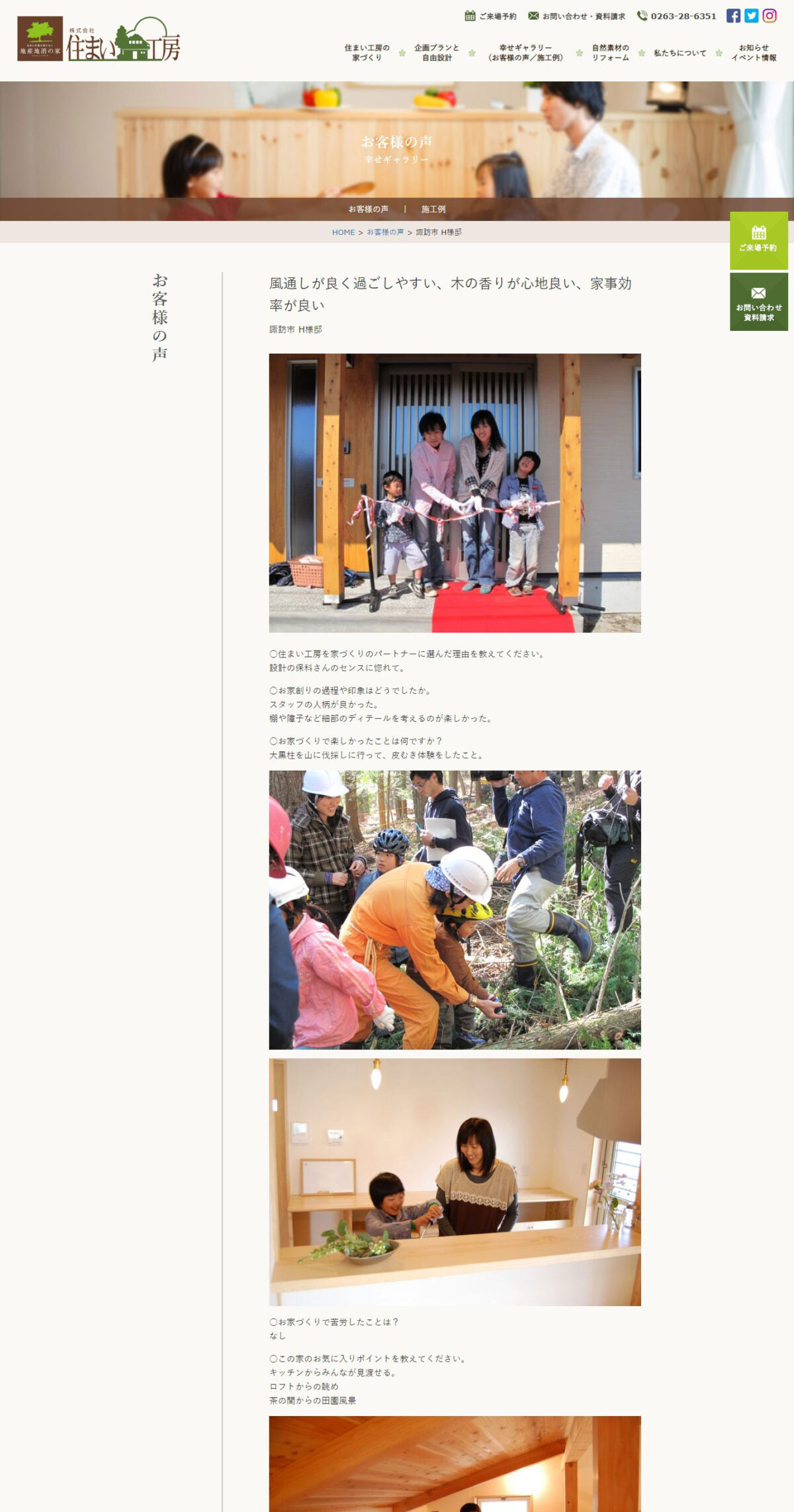Open the 住まい工房 logo home link

click(99, 40)
